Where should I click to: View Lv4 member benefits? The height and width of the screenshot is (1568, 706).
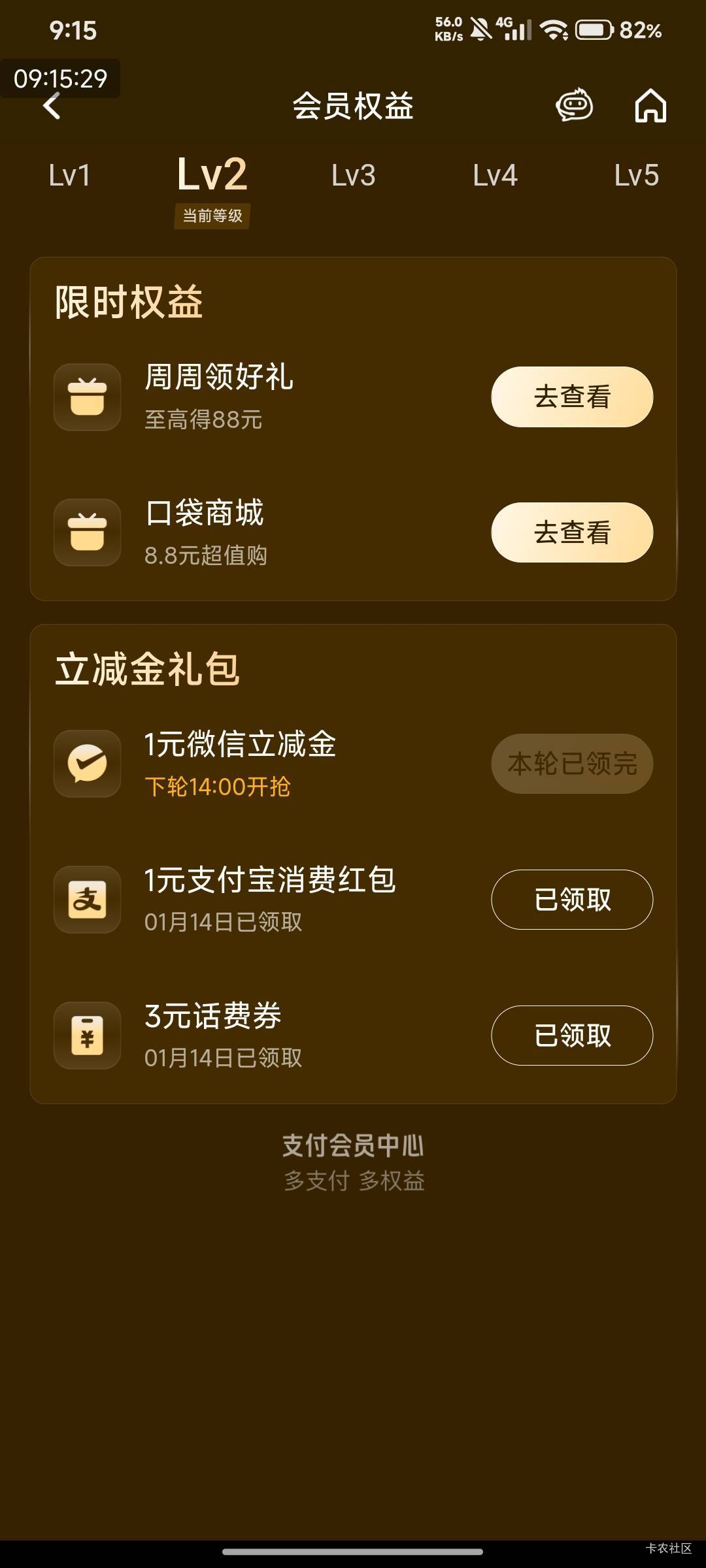click(495, 175)
